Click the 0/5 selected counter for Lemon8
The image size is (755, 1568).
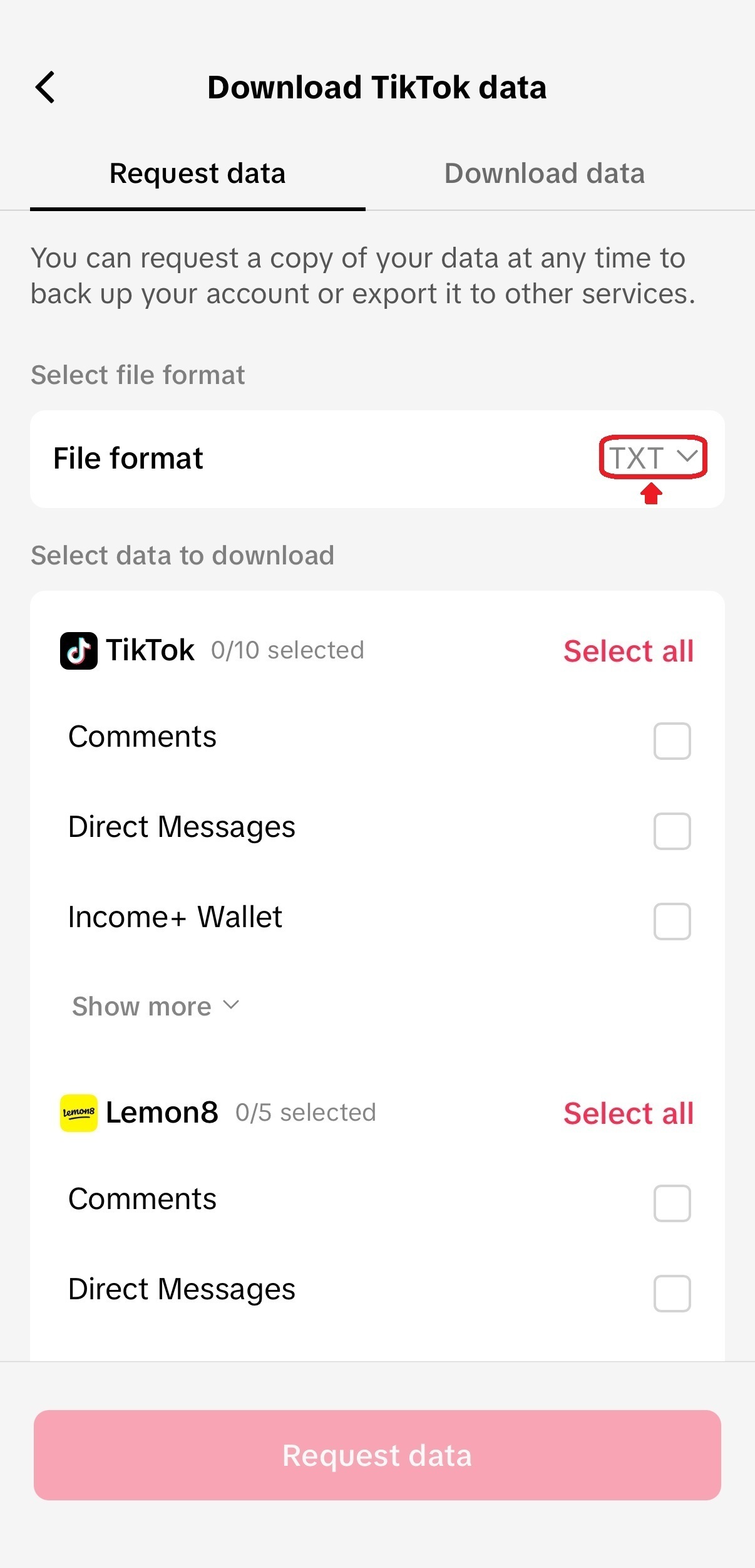coord(304,1112)
